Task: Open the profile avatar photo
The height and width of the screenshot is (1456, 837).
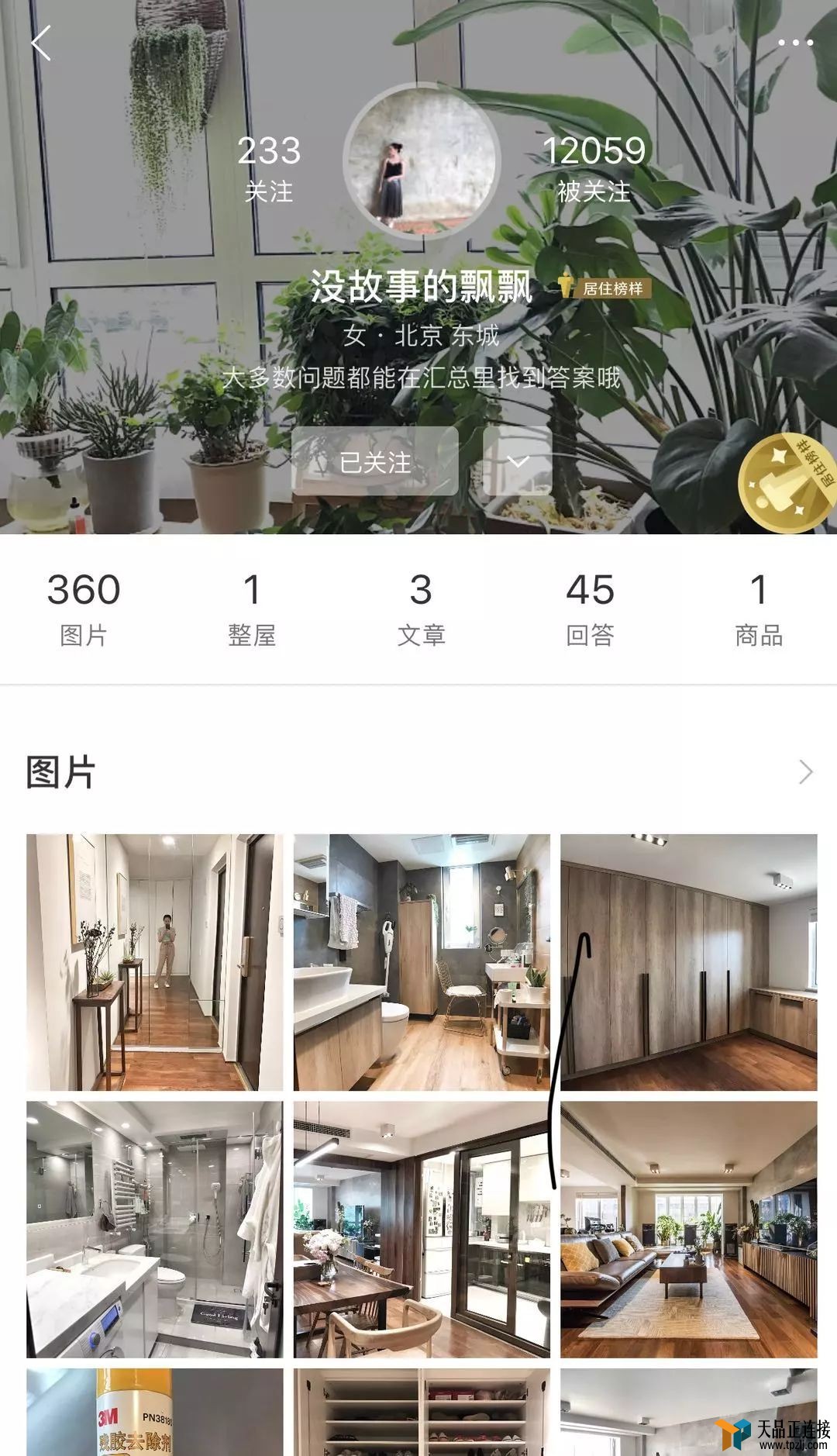Action: pos(421,160)
